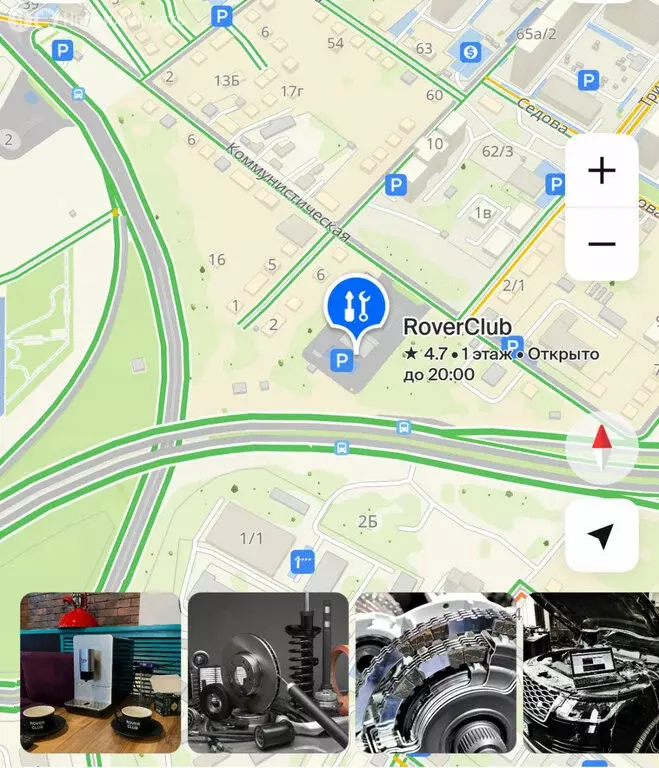Open the car engine diagnostics photo

pos(591,672)
